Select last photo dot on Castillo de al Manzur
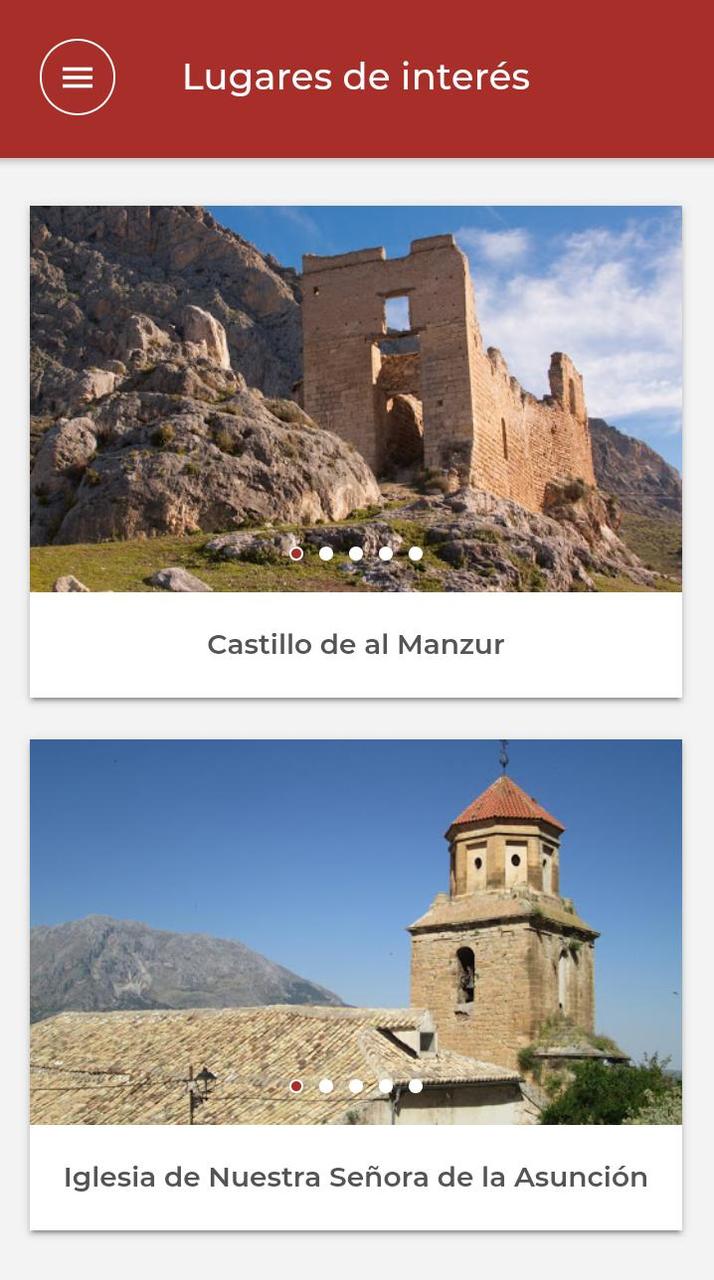This screenshot has width=714, height=1280. (x=415, y=553)
